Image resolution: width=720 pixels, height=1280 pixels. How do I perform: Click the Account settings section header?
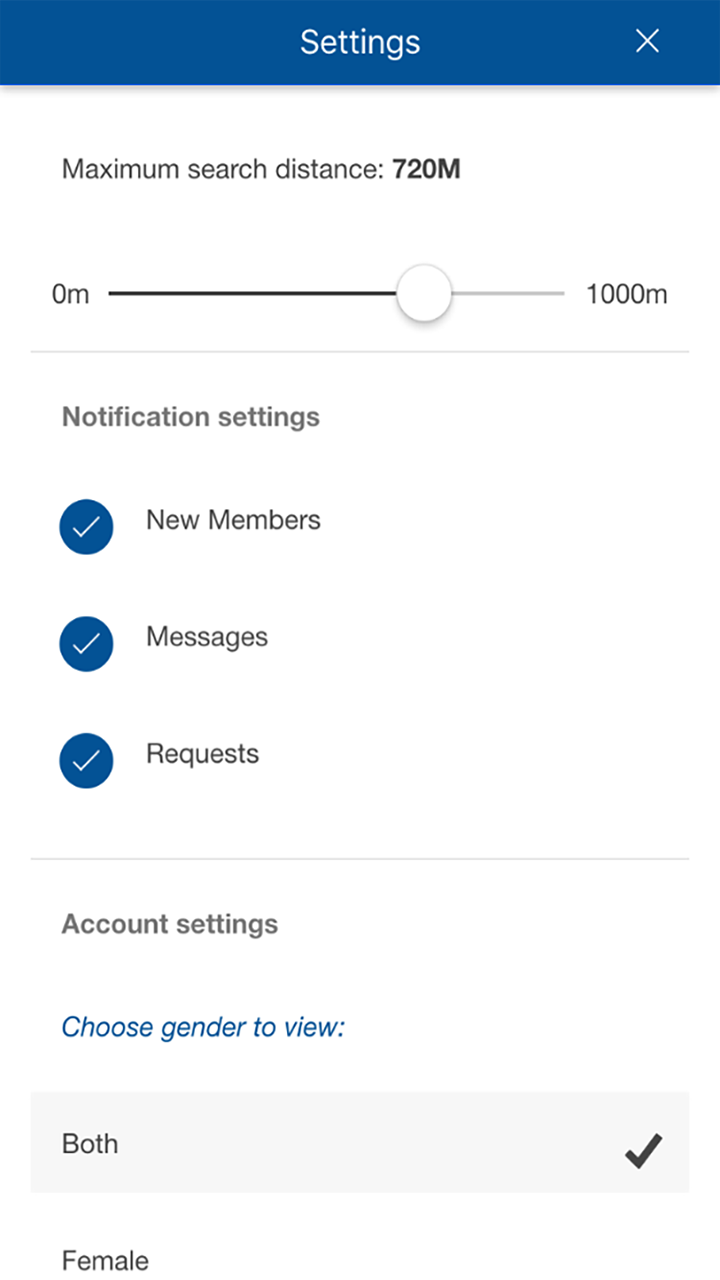(169, 923)
